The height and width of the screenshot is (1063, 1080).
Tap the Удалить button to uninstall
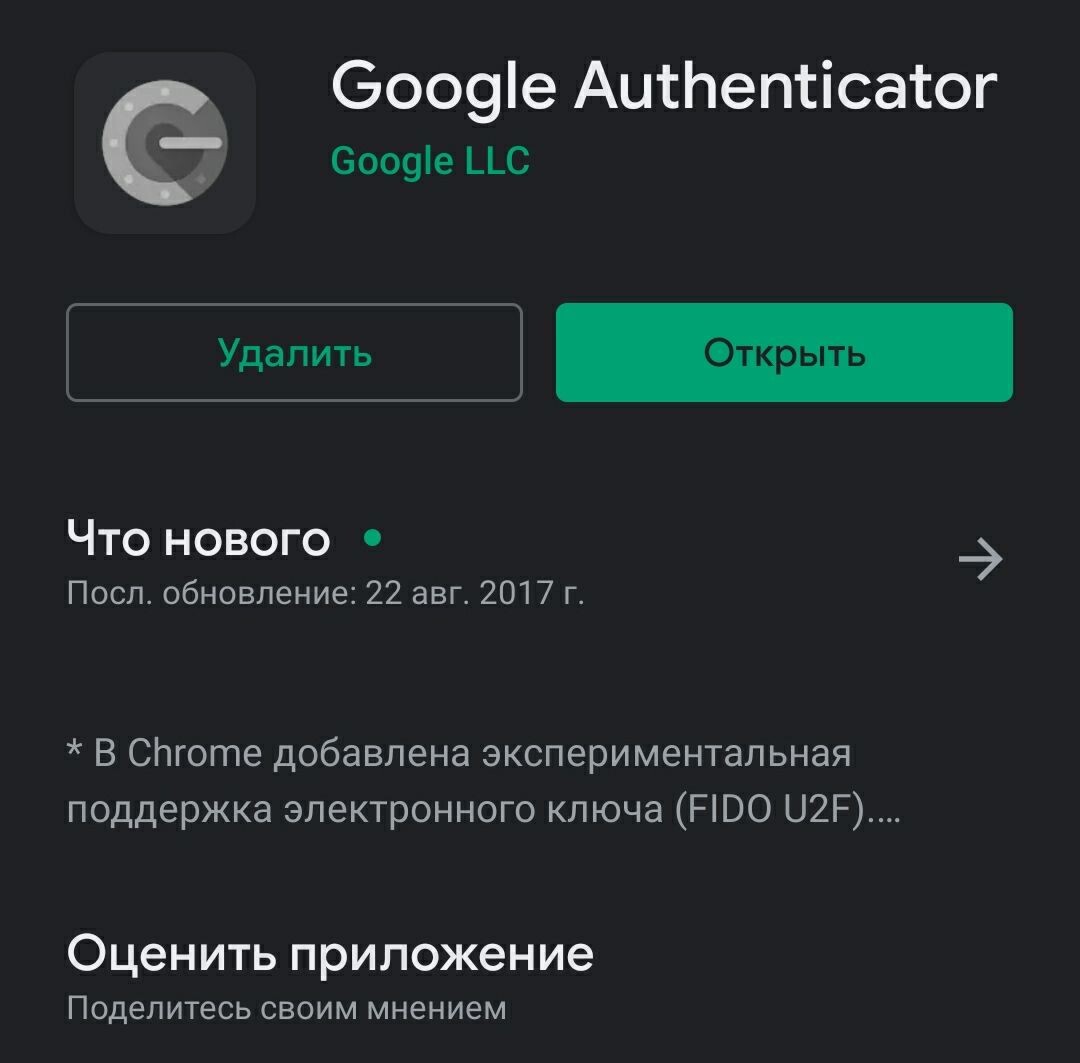(294, 352)
